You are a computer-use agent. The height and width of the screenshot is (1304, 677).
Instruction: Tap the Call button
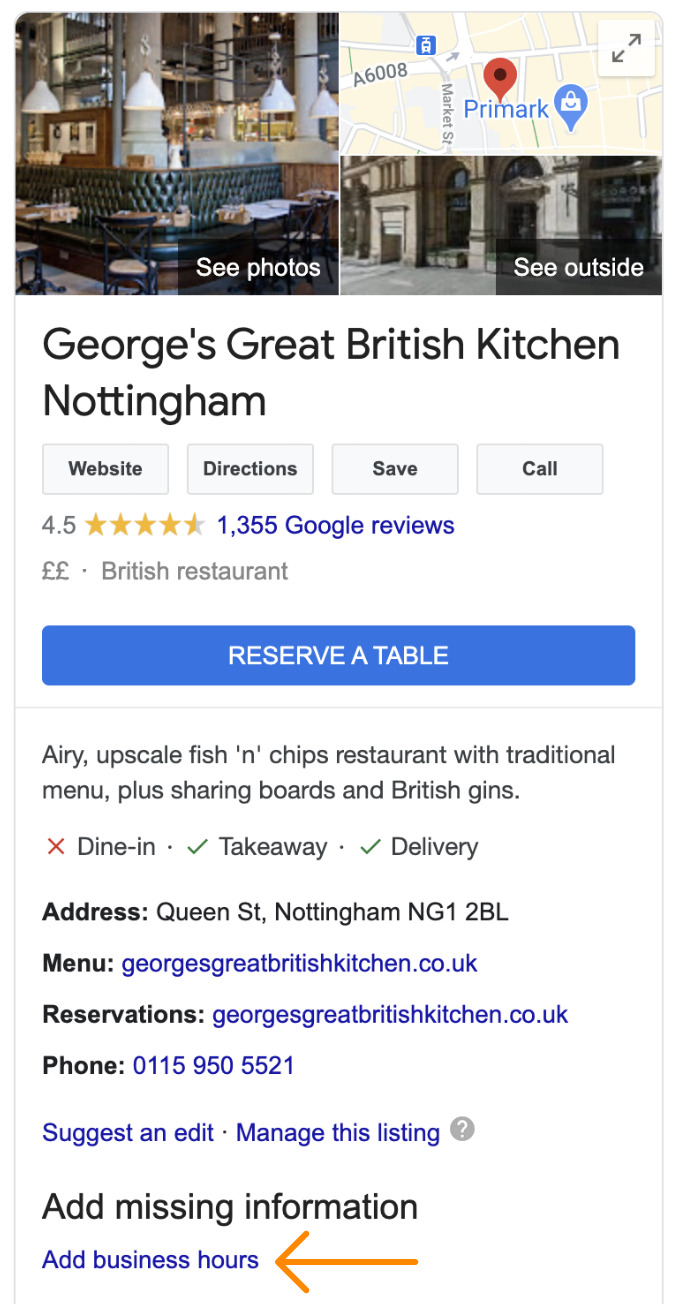tap(540, 469)
